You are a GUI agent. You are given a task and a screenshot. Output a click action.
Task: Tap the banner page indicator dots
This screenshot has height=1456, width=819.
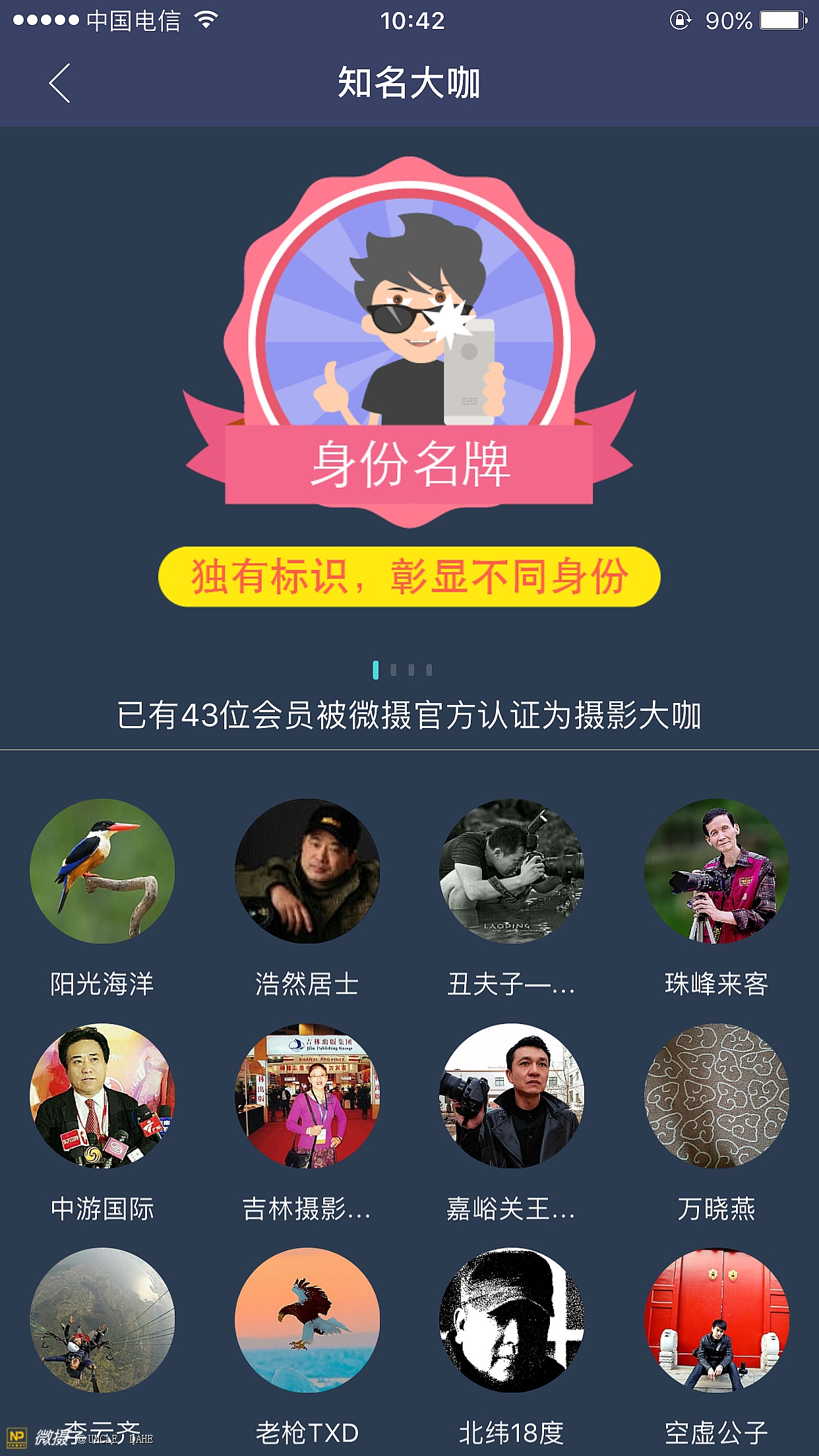point(402,670)
